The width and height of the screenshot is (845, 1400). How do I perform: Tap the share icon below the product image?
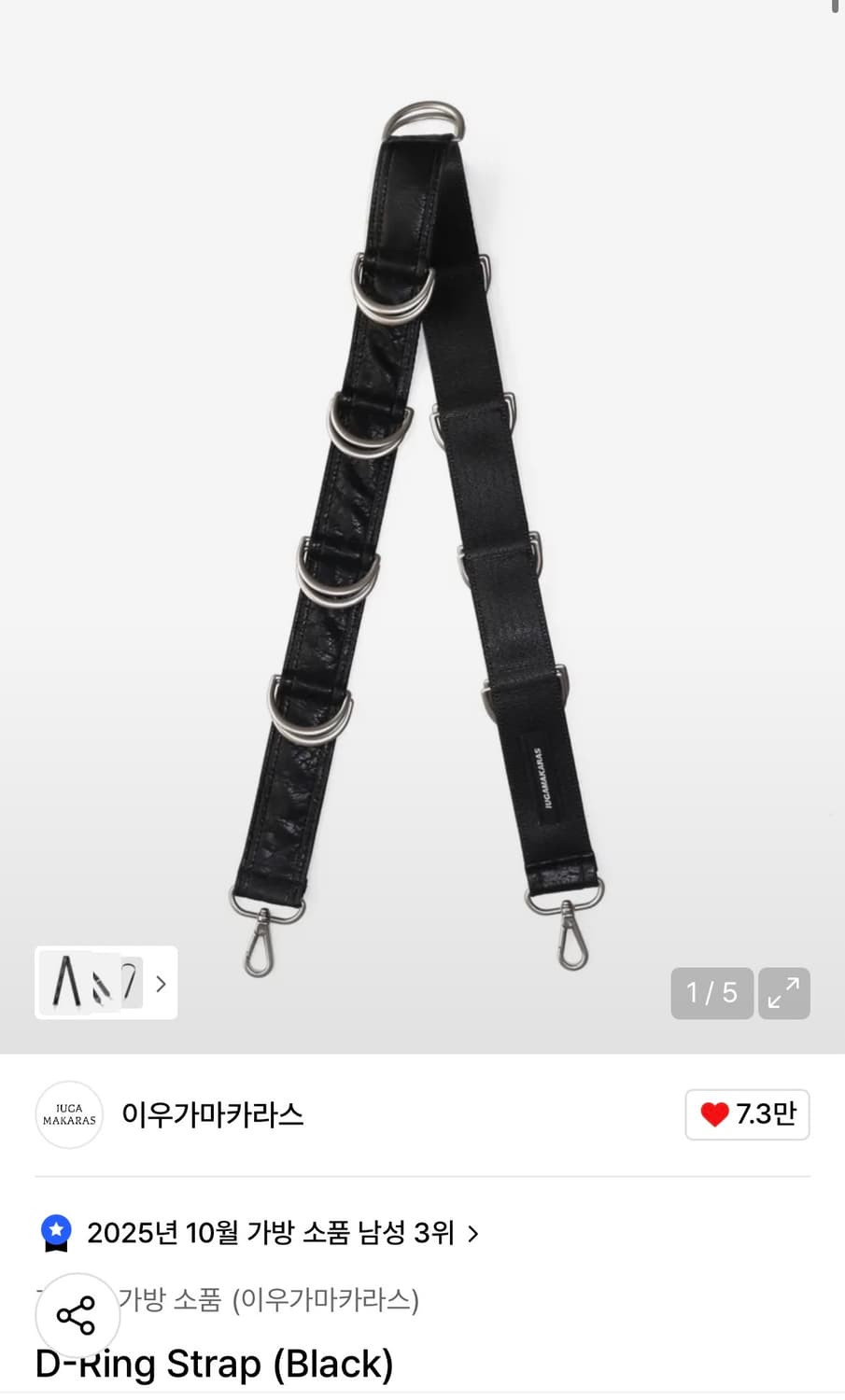pos(77,1315)
